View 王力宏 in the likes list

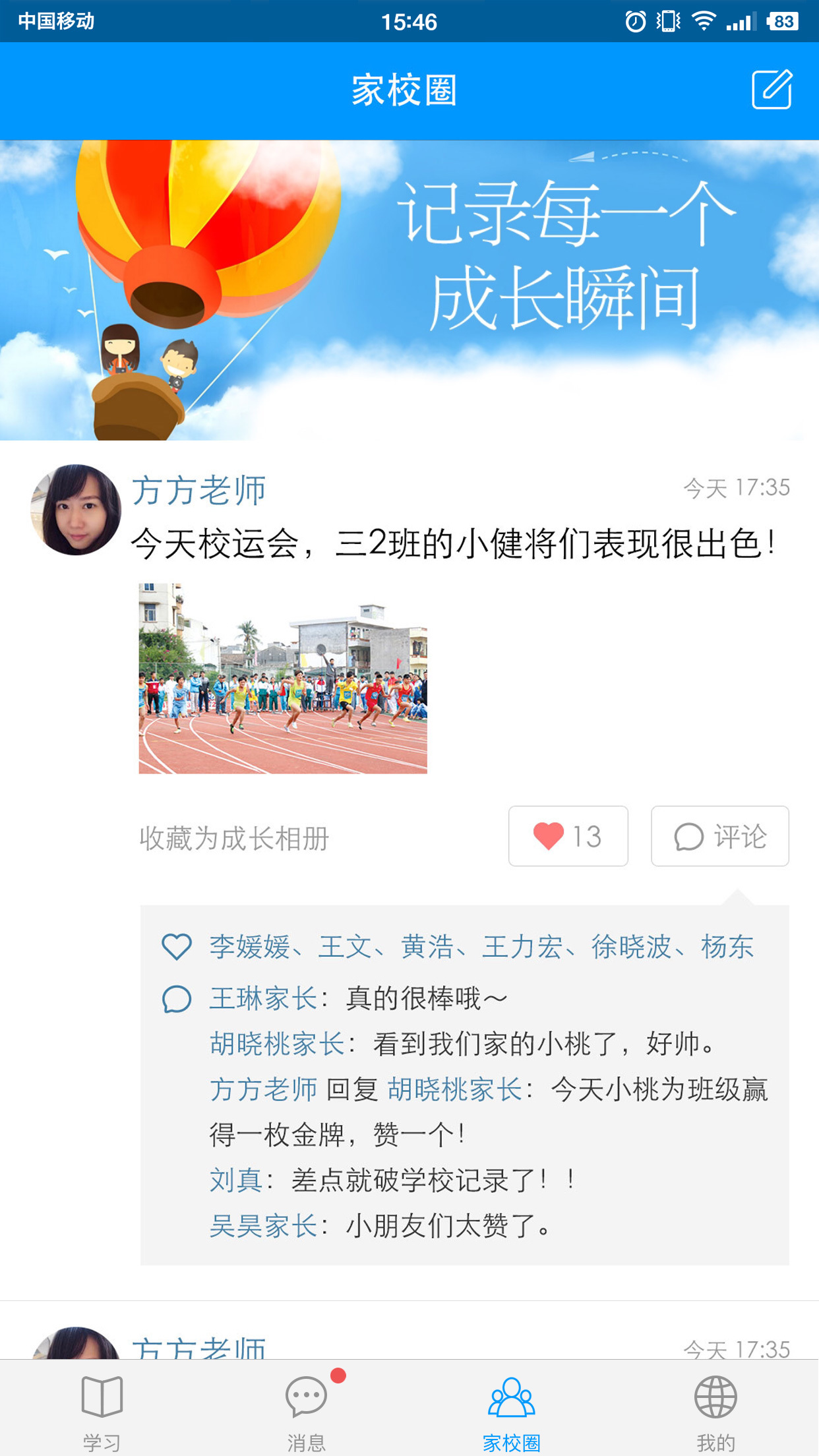click(x=522, y=947)
